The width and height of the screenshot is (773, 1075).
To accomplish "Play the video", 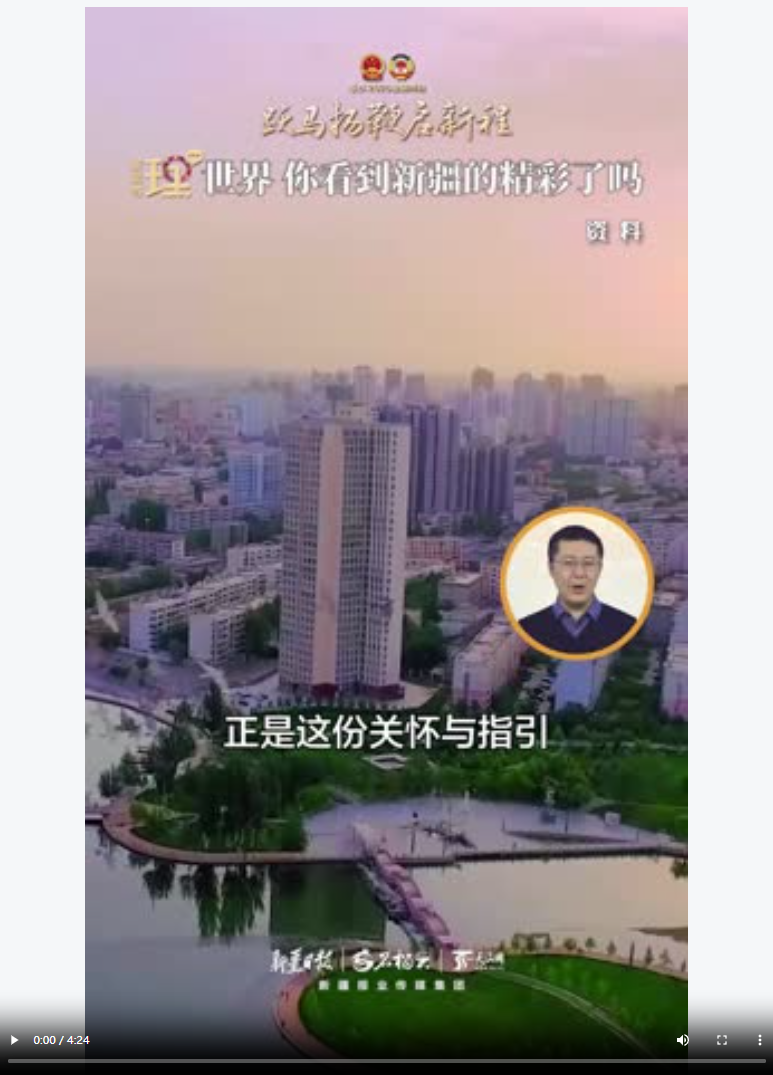I will (14, 1040).
